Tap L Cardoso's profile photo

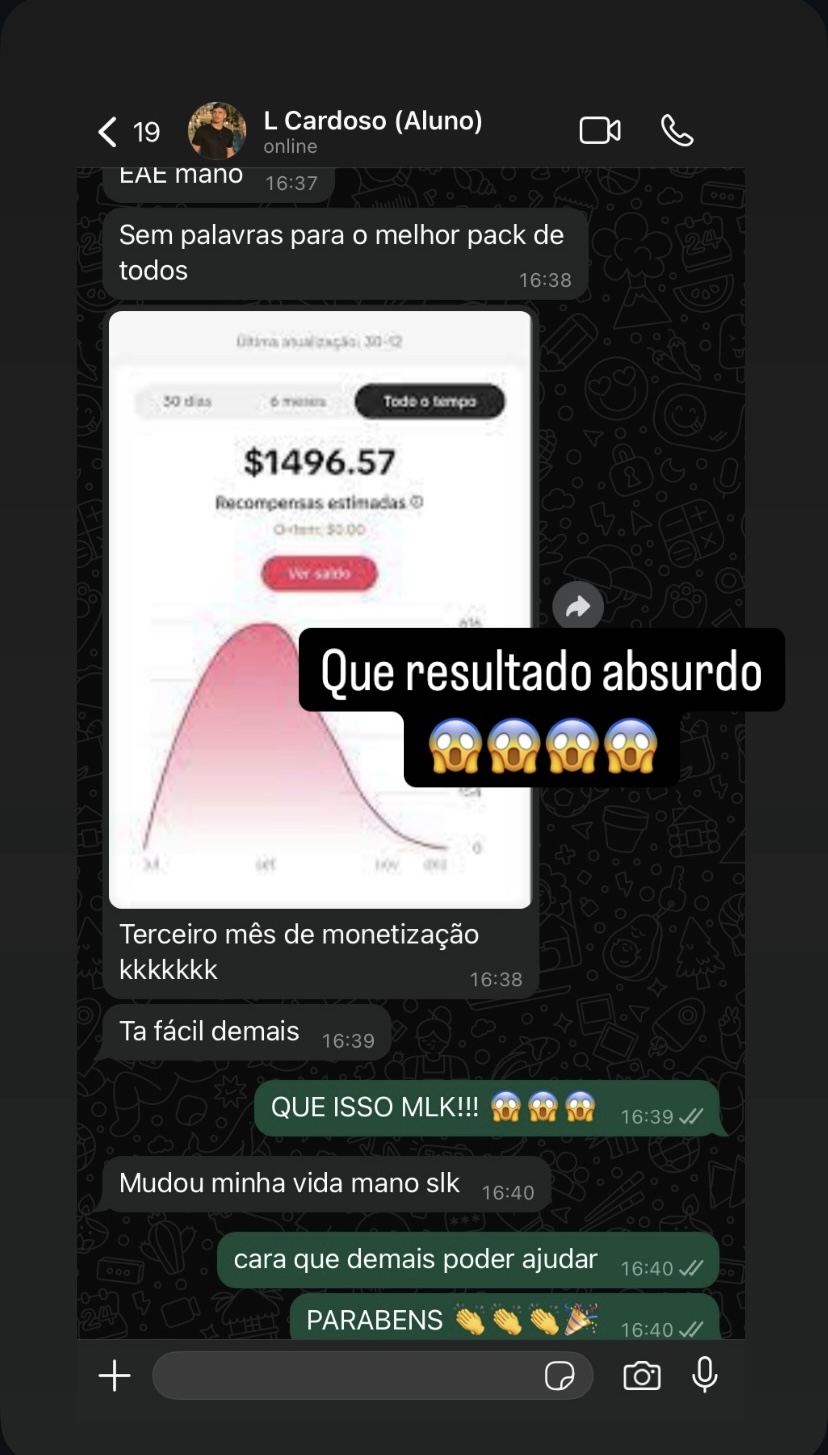[216, 130]
